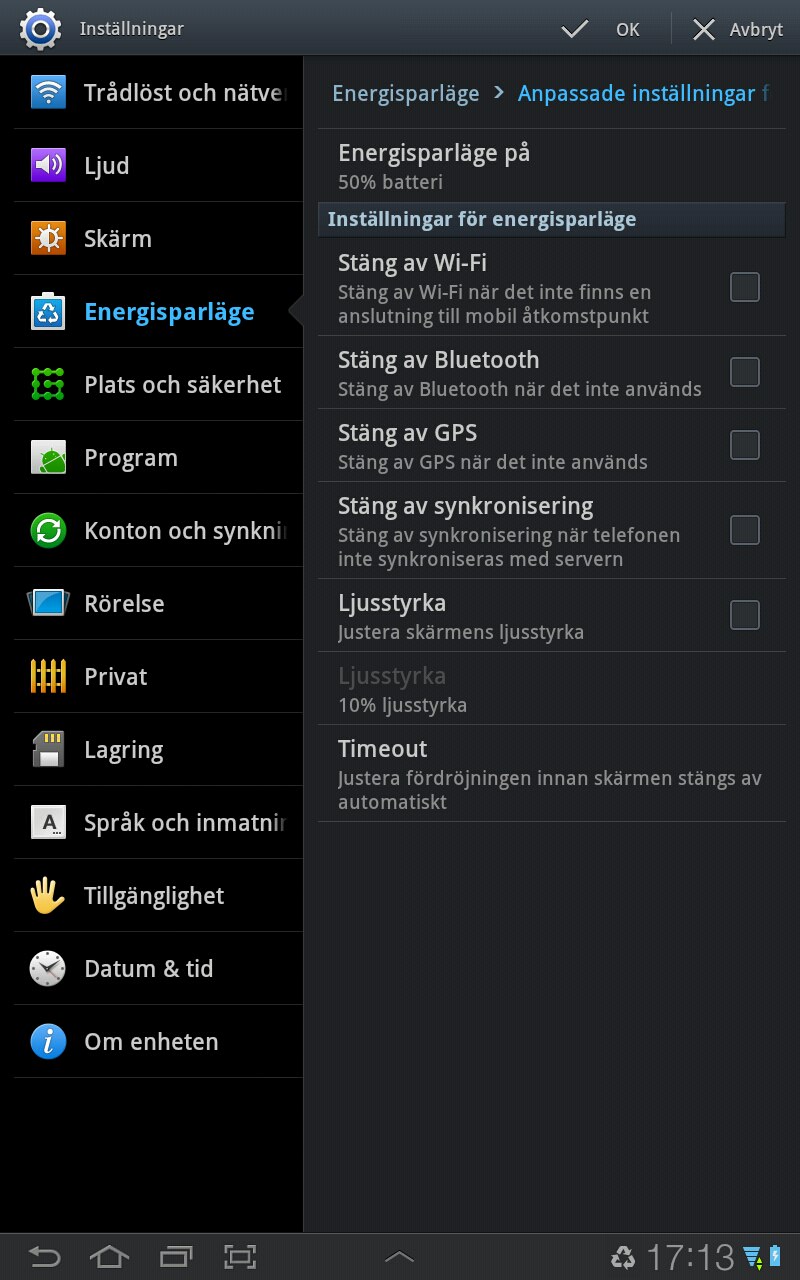
Task: Open Lagring settings
Action: tap(158, 750)
